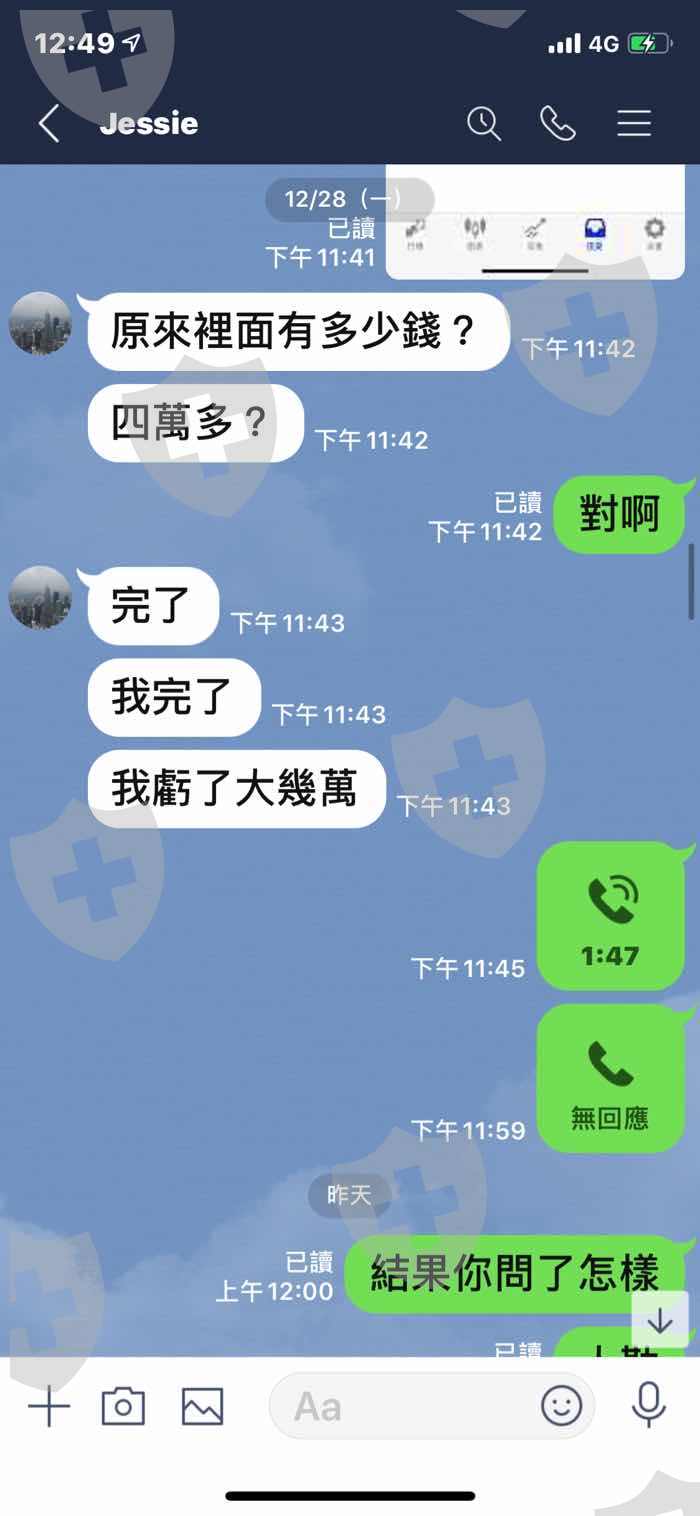Screen dimensions: 700x1516
Task: Call back from the 無回應 bubble
Action: 610,1079
